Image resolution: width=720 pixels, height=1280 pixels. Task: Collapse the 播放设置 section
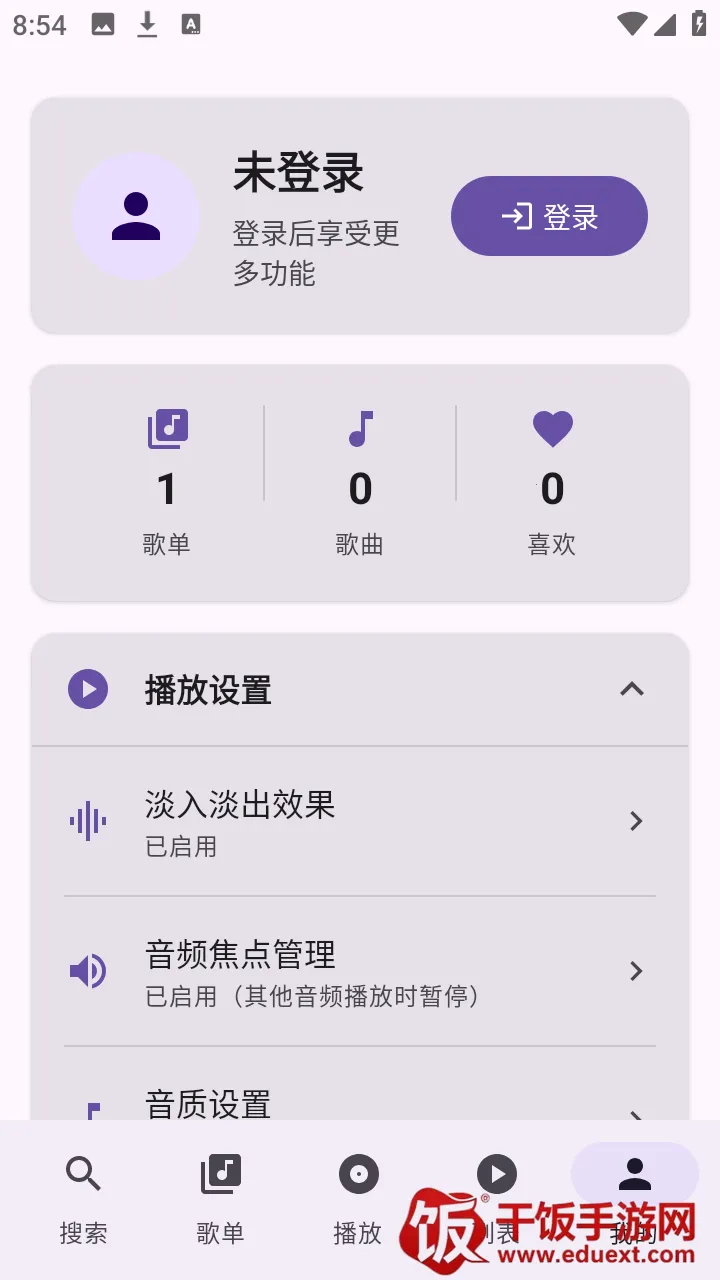coord(631,689)
